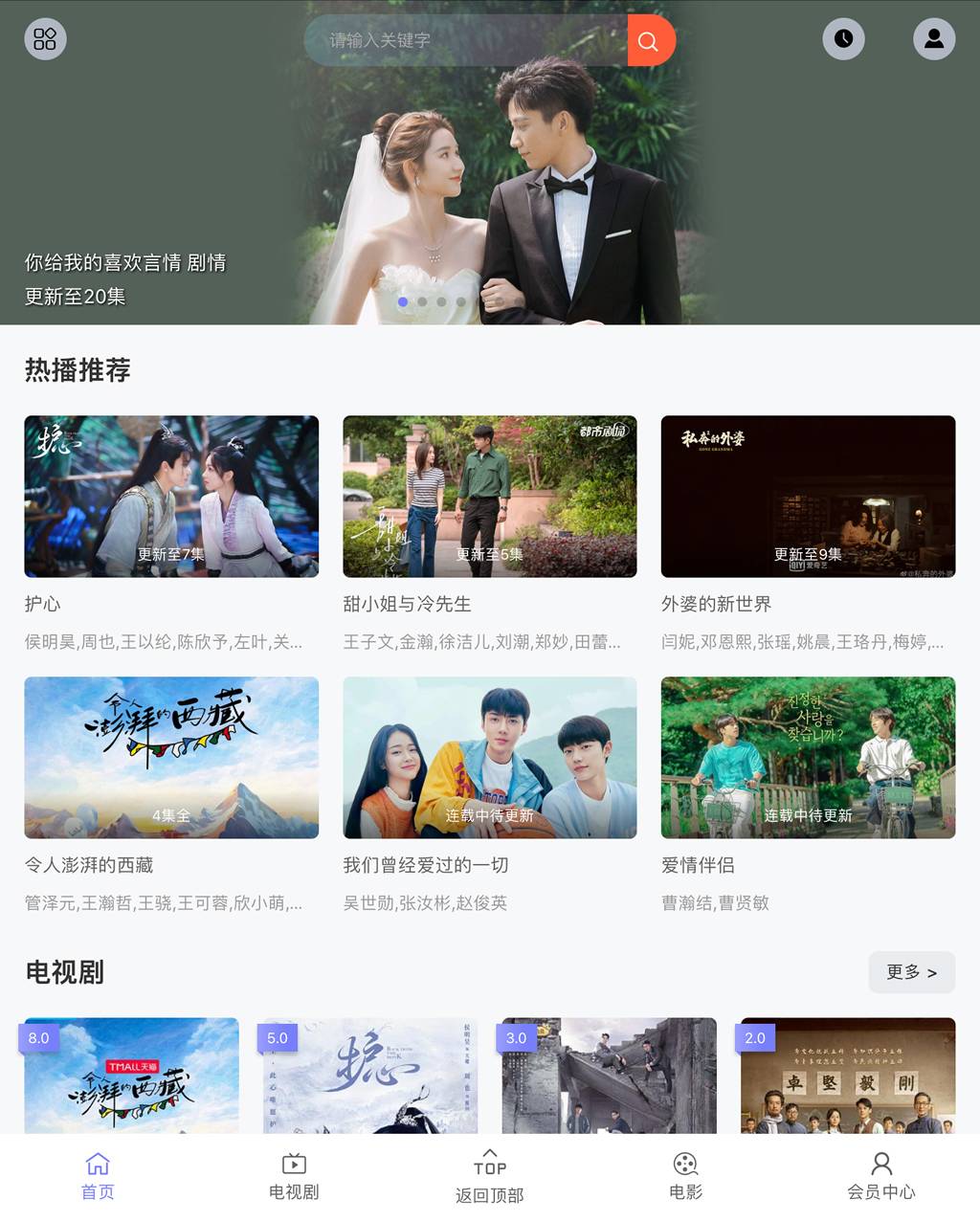This screenshot has width=980, height=1221.
Task: Open the drama 甜小姐与冷先生
Action: click(x=489, y=496)
